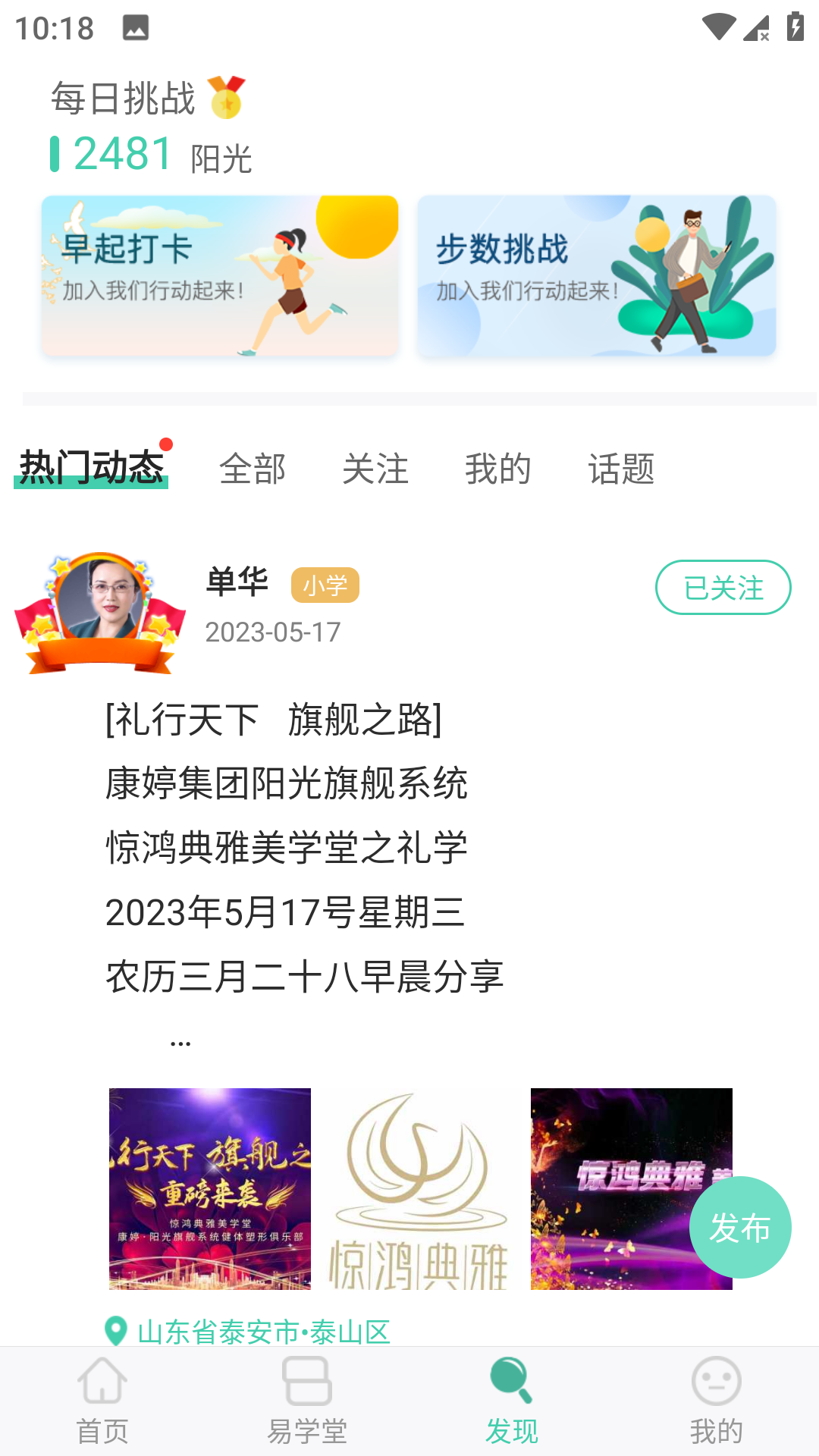The width and height of the screenshot is (819, 1456).
Task: Tap the 小学 level badge
Action: [325, 585]
